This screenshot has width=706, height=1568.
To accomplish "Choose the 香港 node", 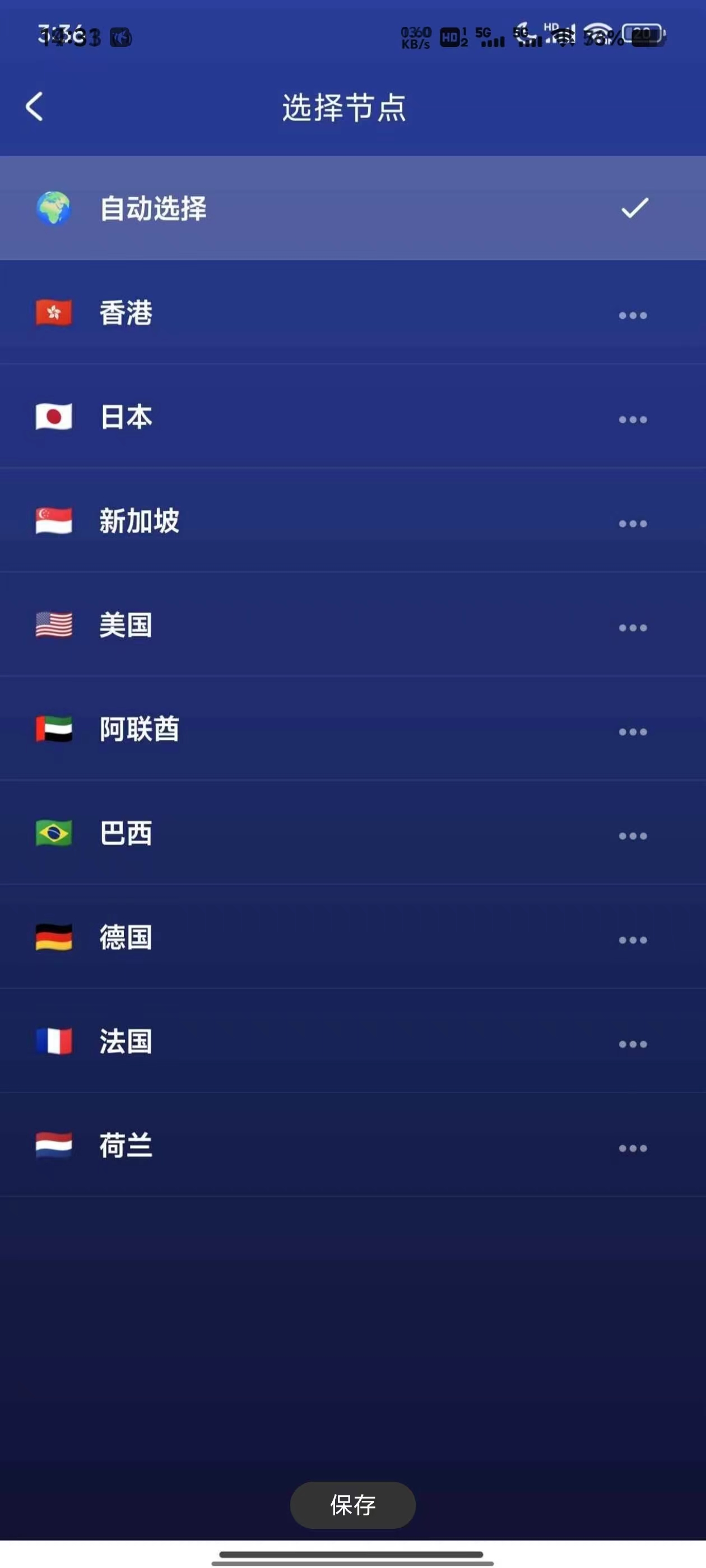I will click(x=352, y=312).
